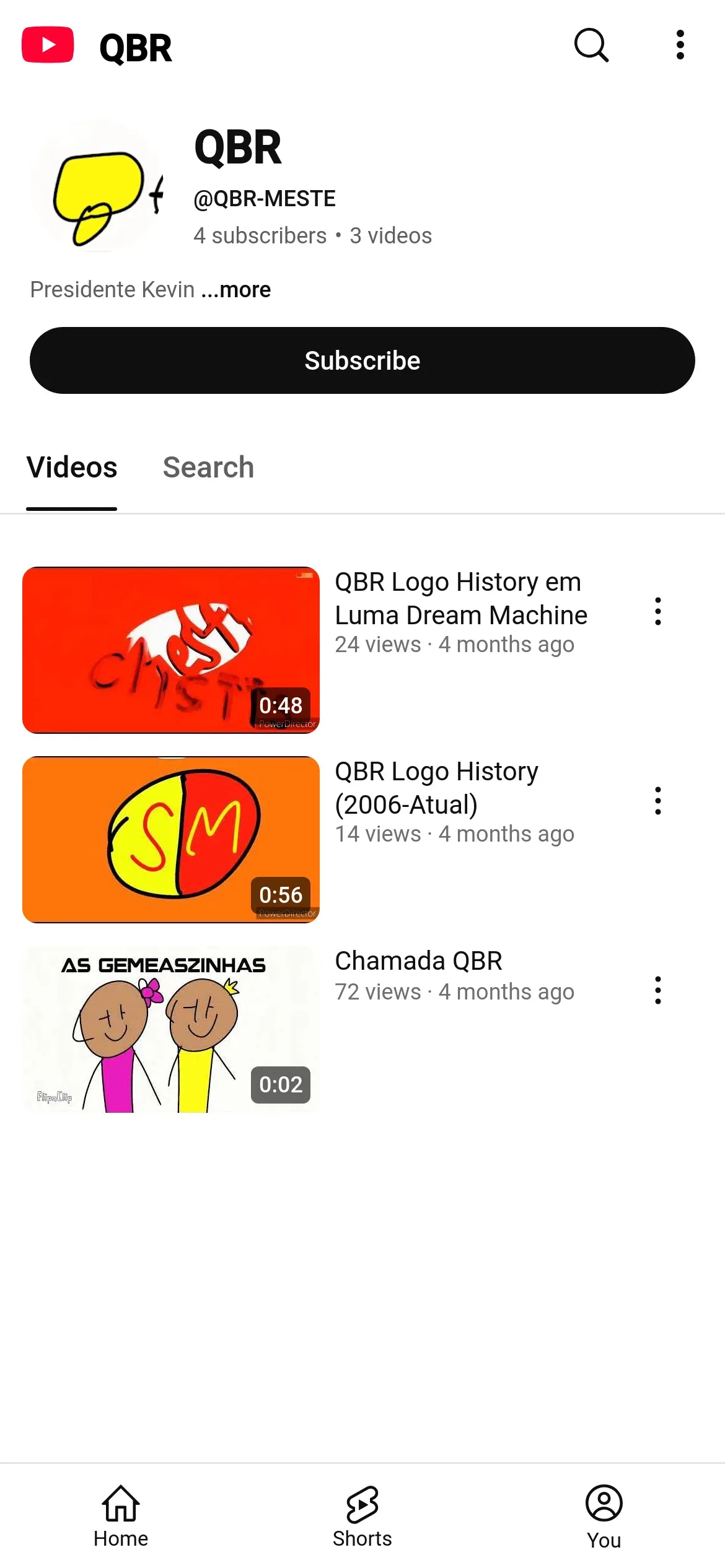The height and width of the screenshot is (1568, 725).
Task: Open the You tab
Action: (x=604, y=1516)
